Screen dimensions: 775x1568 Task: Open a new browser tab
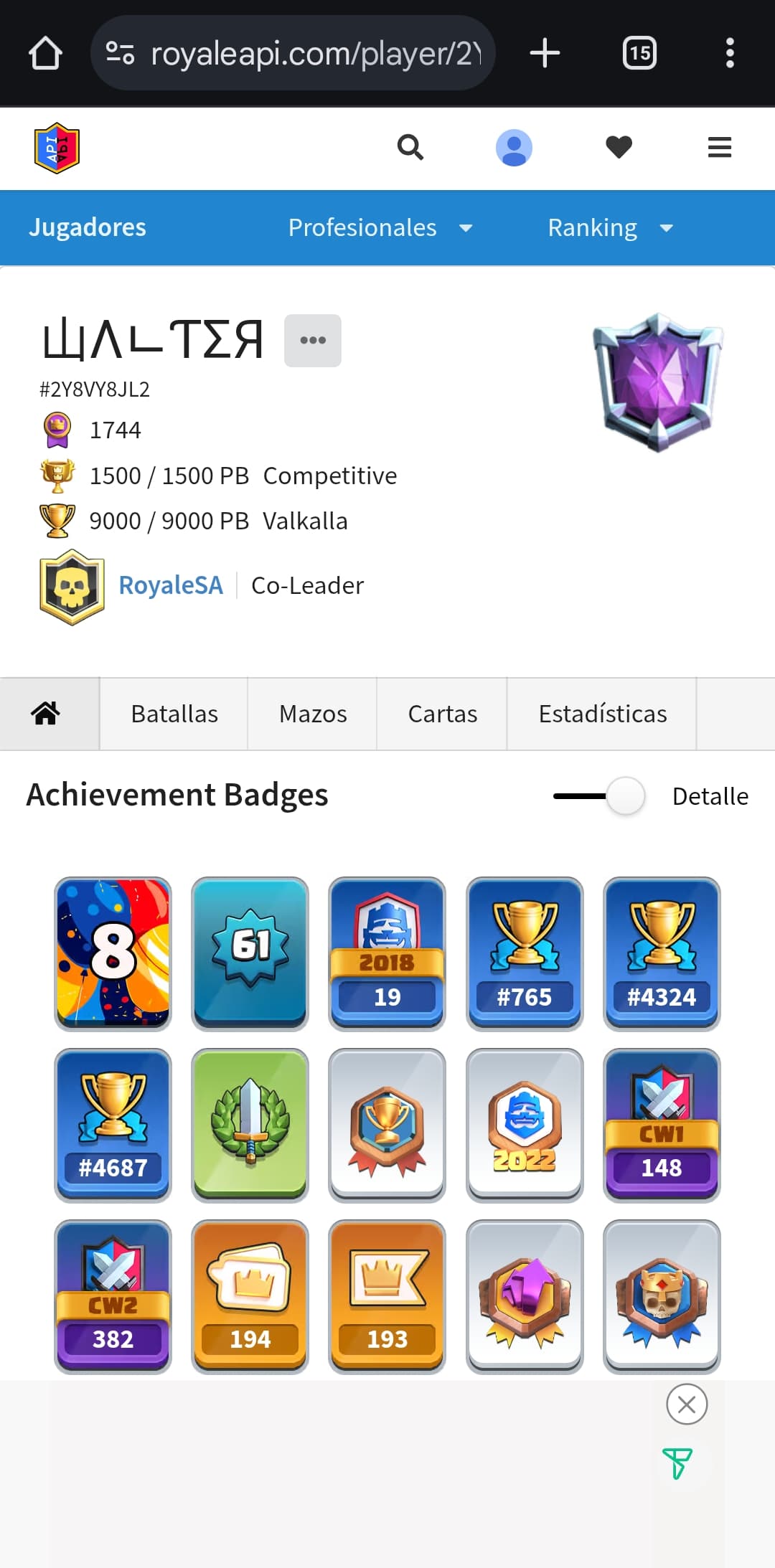(545, 53)
